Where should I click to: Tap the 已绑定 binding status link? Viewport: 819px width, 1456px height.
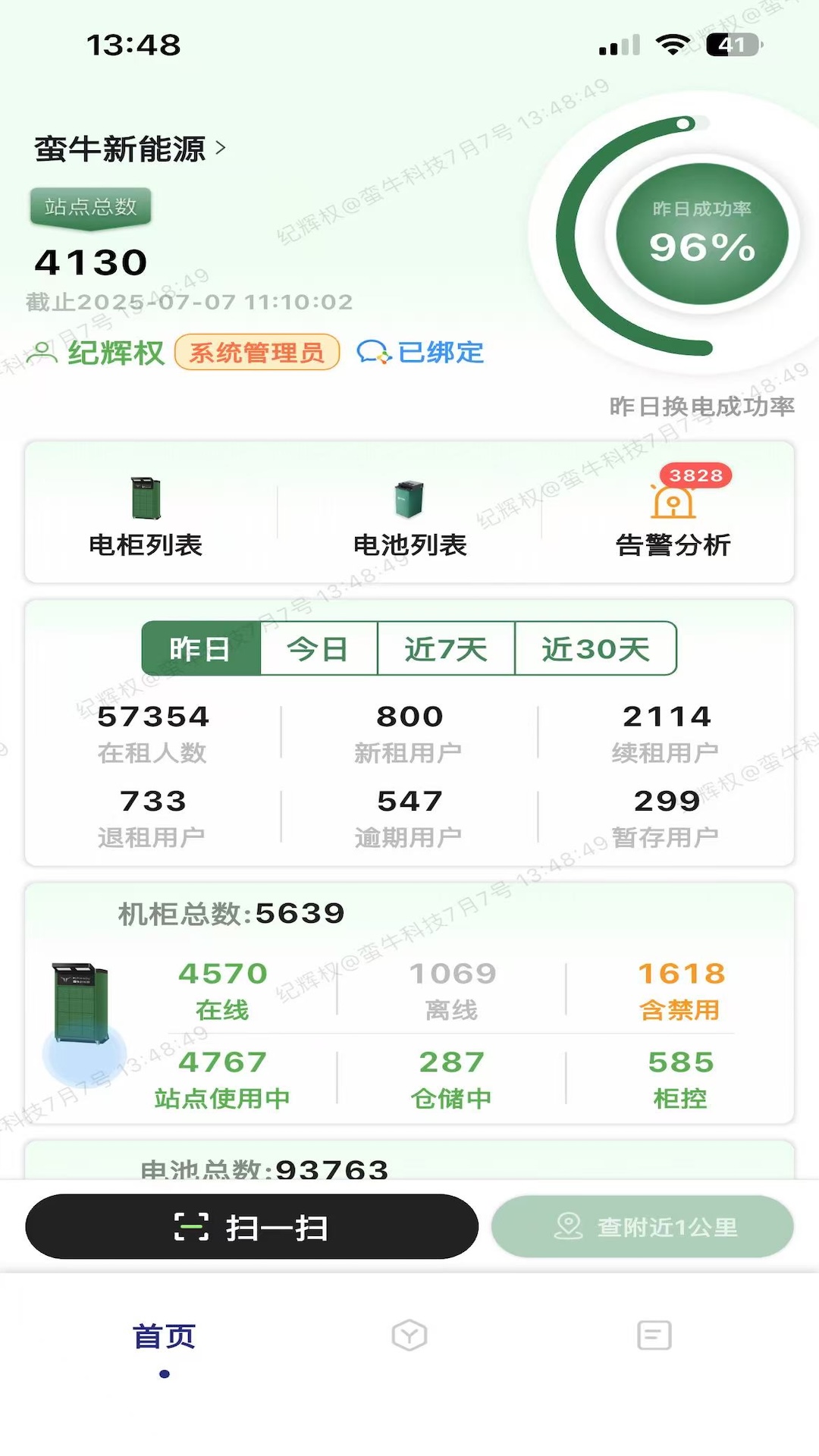(x=422, y=353)
